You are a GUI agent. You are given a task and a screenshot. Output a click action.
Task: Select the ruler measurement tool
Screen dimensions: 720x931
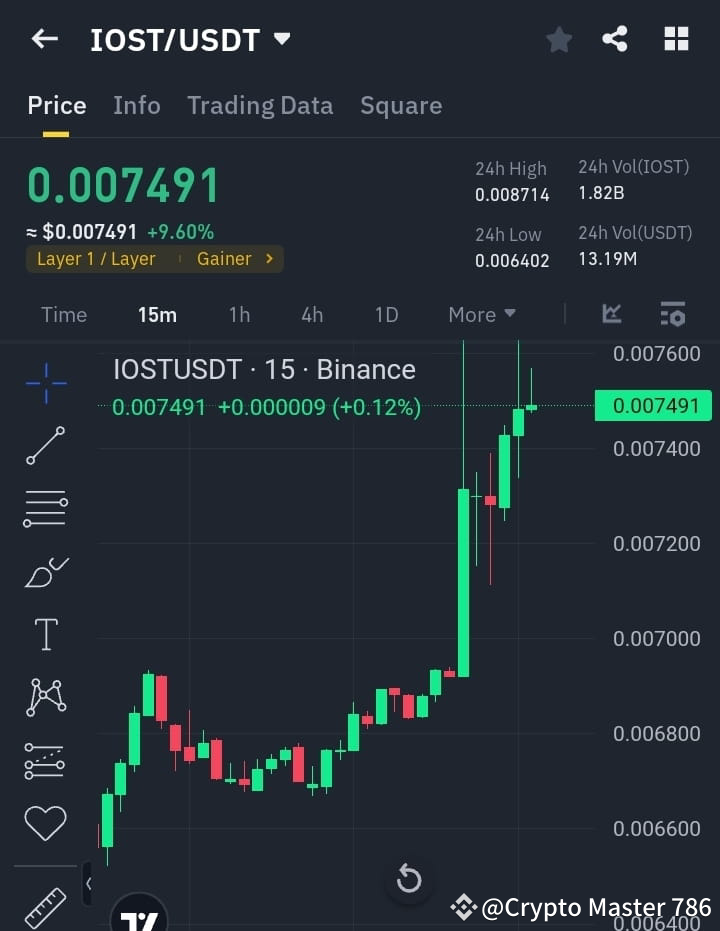click(x=44, y=905)
